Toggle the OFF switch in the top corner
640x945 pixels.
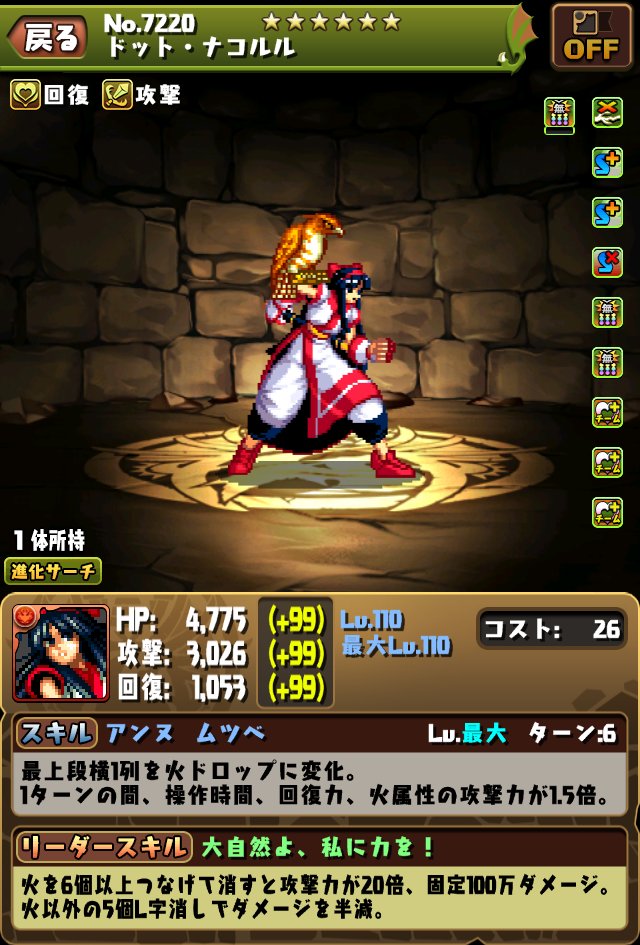click(591, 36)
